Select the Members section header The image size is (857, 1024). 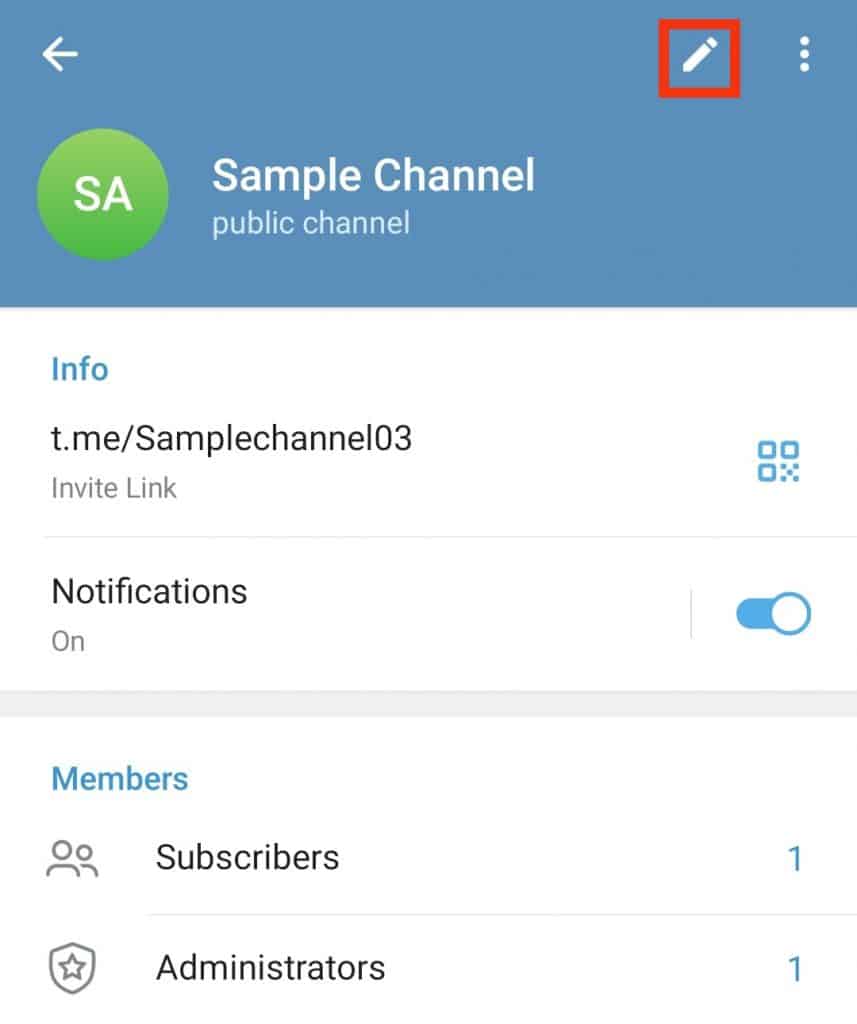119,779
